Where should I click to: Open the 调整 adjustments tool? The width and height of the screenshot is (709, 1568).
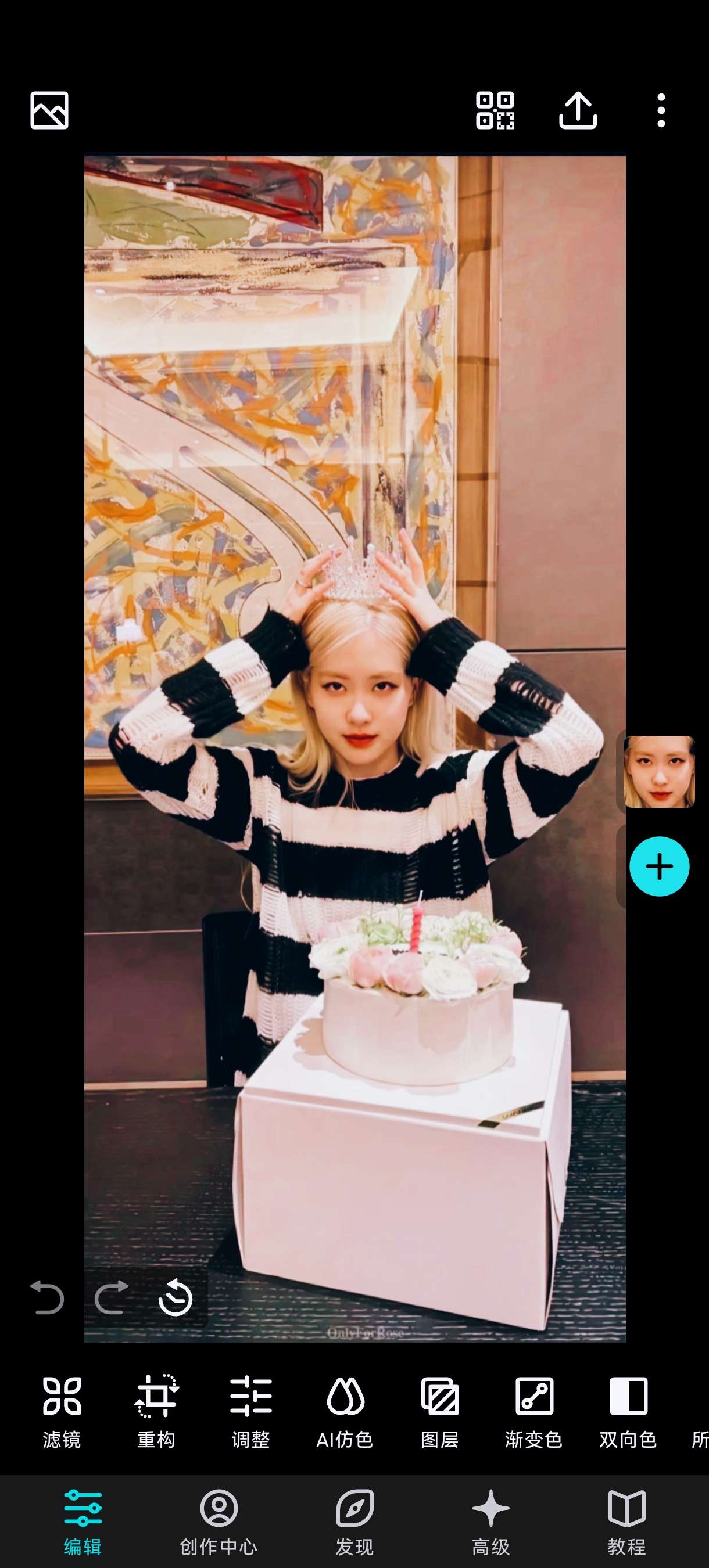tap(250, 1412)
